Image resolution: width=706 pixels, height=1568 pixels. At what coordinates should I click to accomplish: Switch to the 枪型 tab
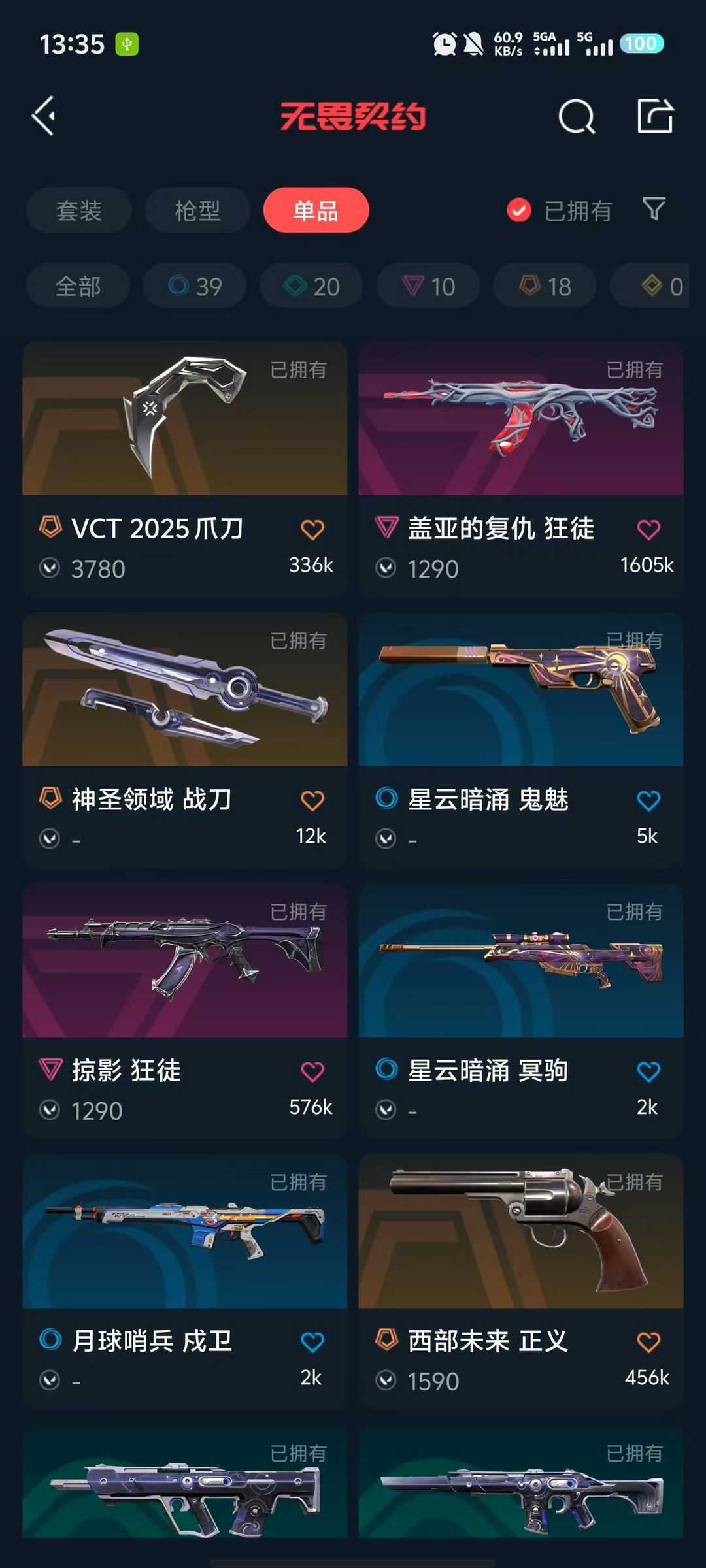[197, 210]
